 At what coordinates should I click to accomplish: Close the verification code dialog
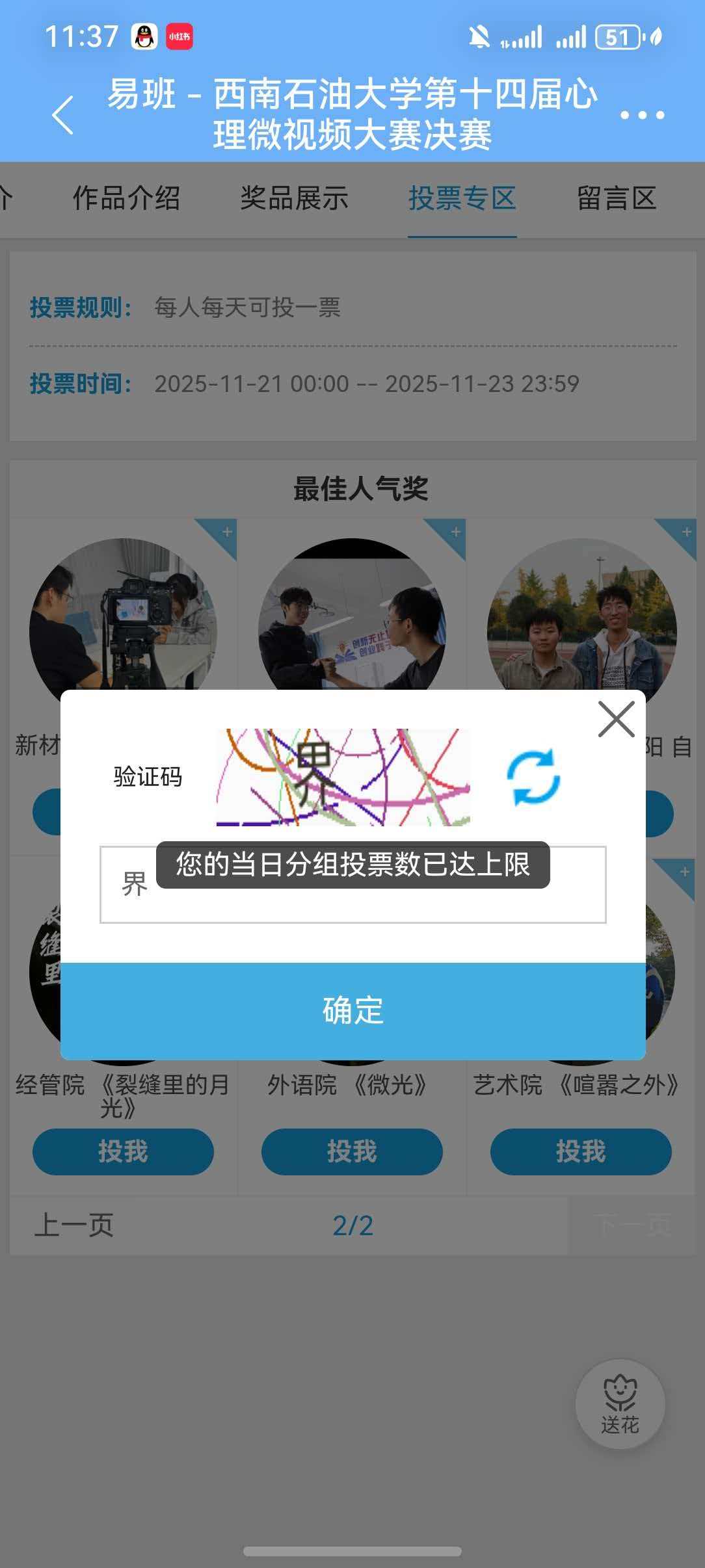[x=616, y=719]
